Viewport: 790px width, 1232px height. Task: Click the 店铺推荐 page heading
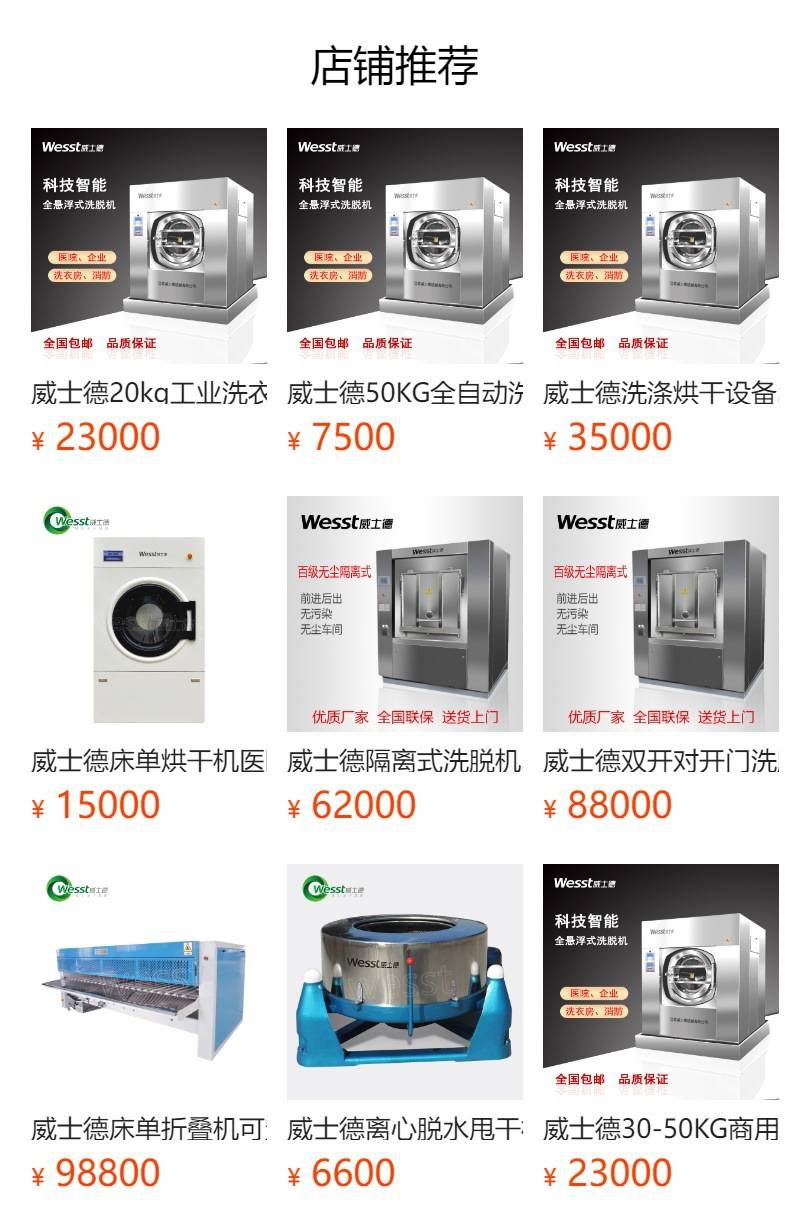(x=395, y=62)
